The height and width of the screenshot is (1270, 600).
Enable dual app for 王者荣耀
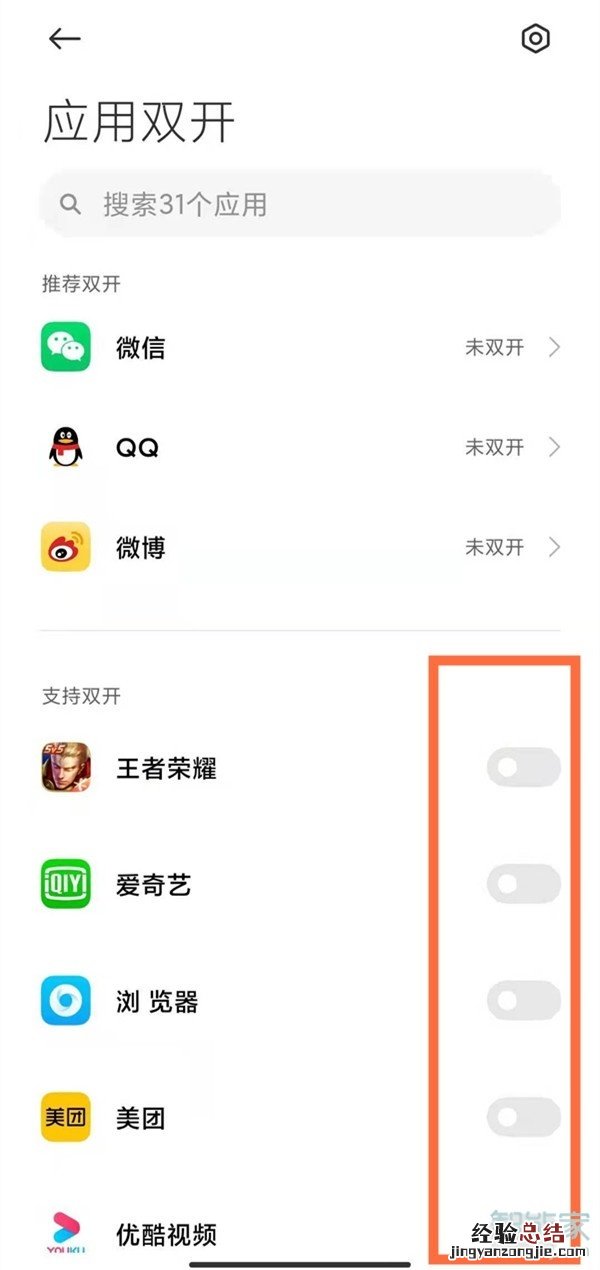(x=523, y=768)
